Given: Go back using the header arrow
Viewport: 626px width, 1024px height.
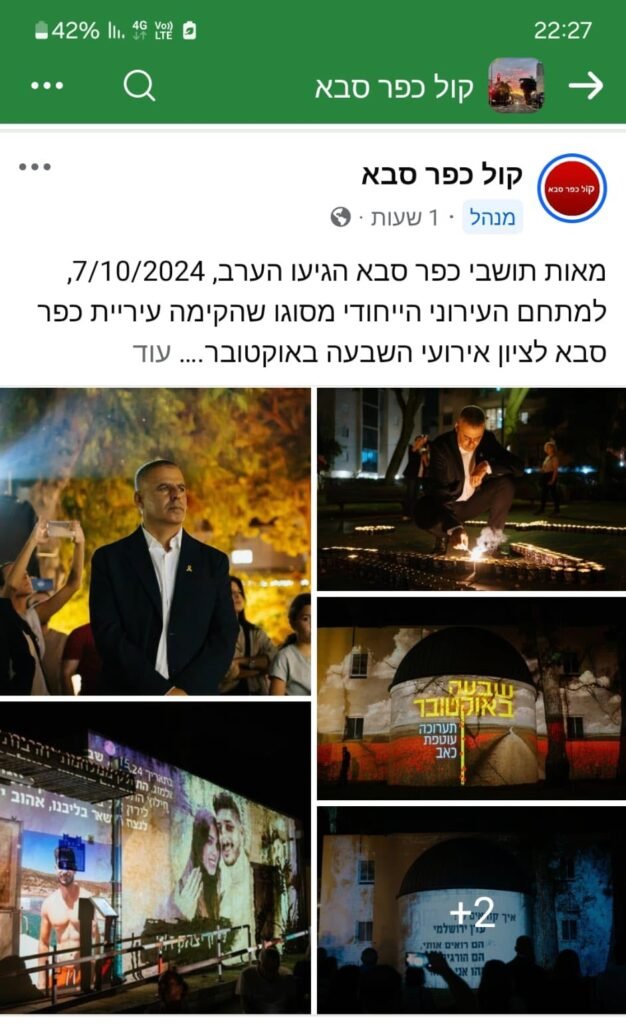Looking at the screenshot, I should pyautogui.click(x=585, y=86).
